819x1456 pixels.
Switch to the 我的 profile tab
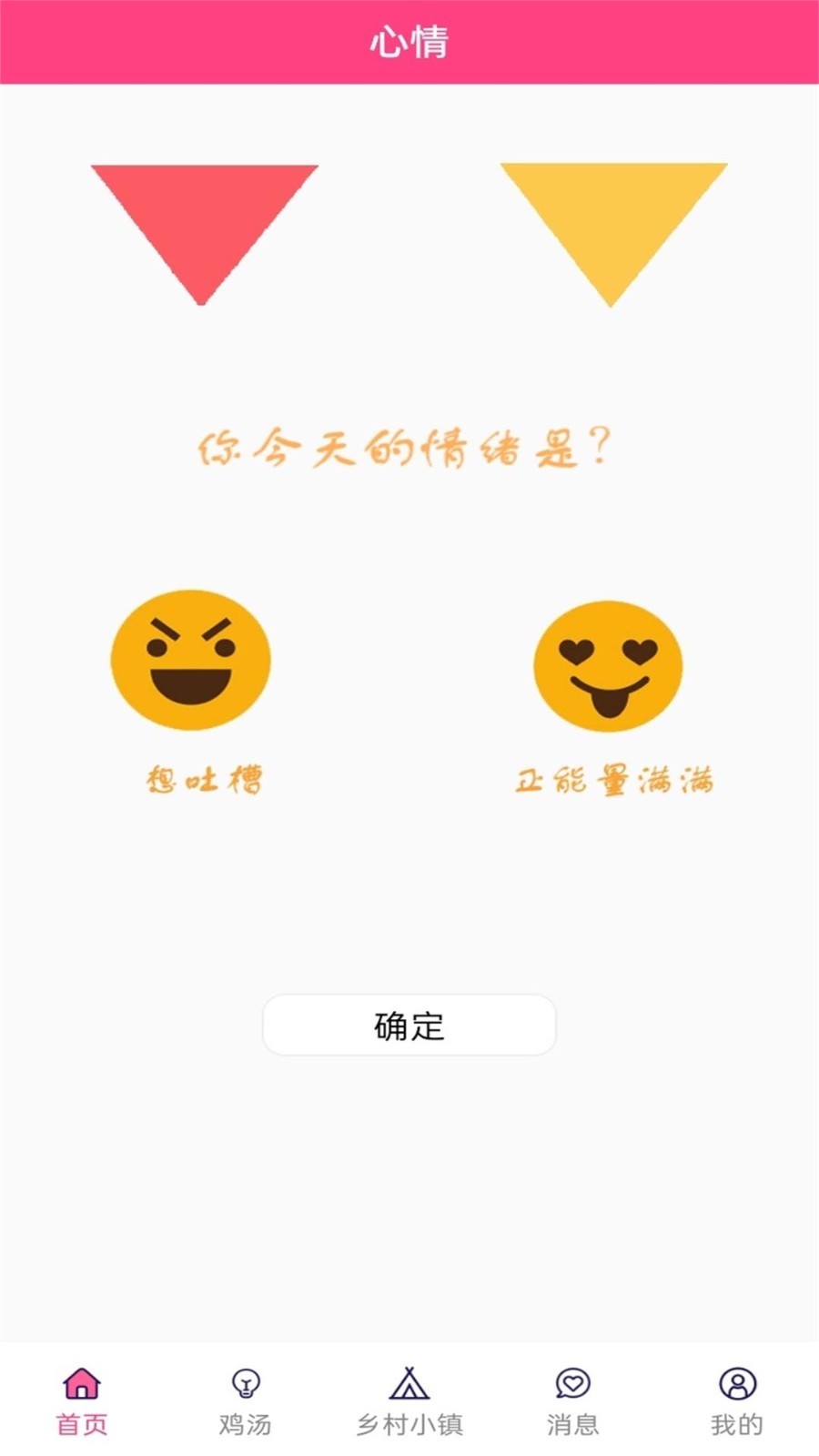pos(737,1401)
